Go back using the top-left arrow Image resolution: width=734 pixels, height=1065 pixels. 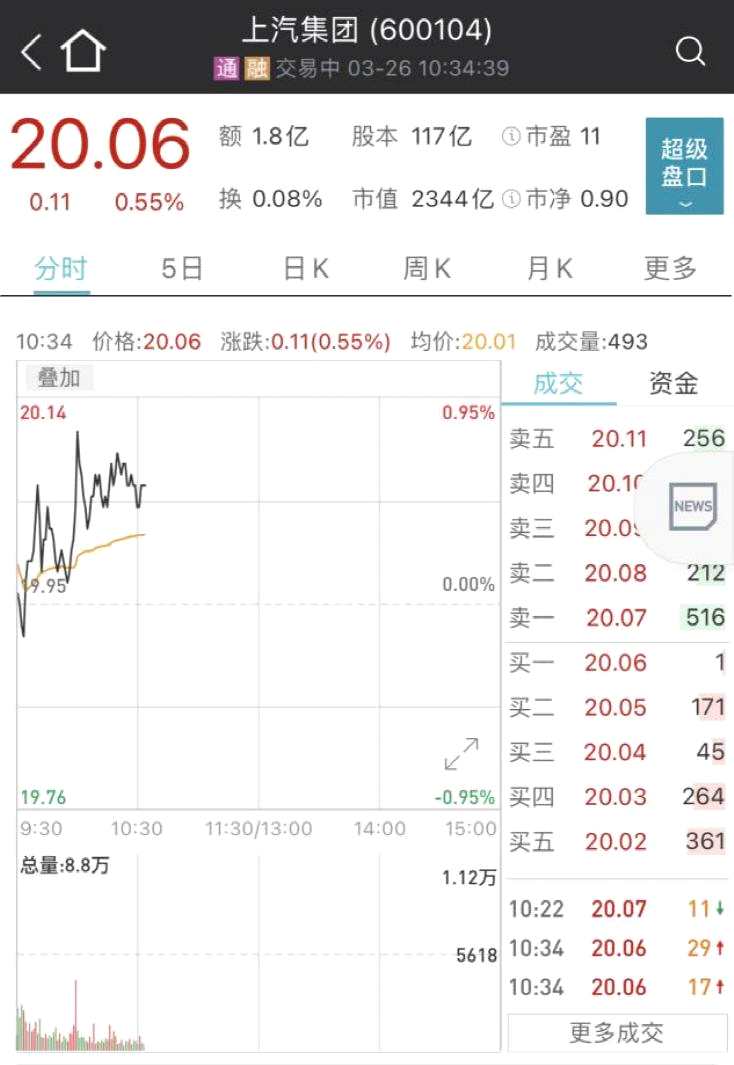pos(32,51)
